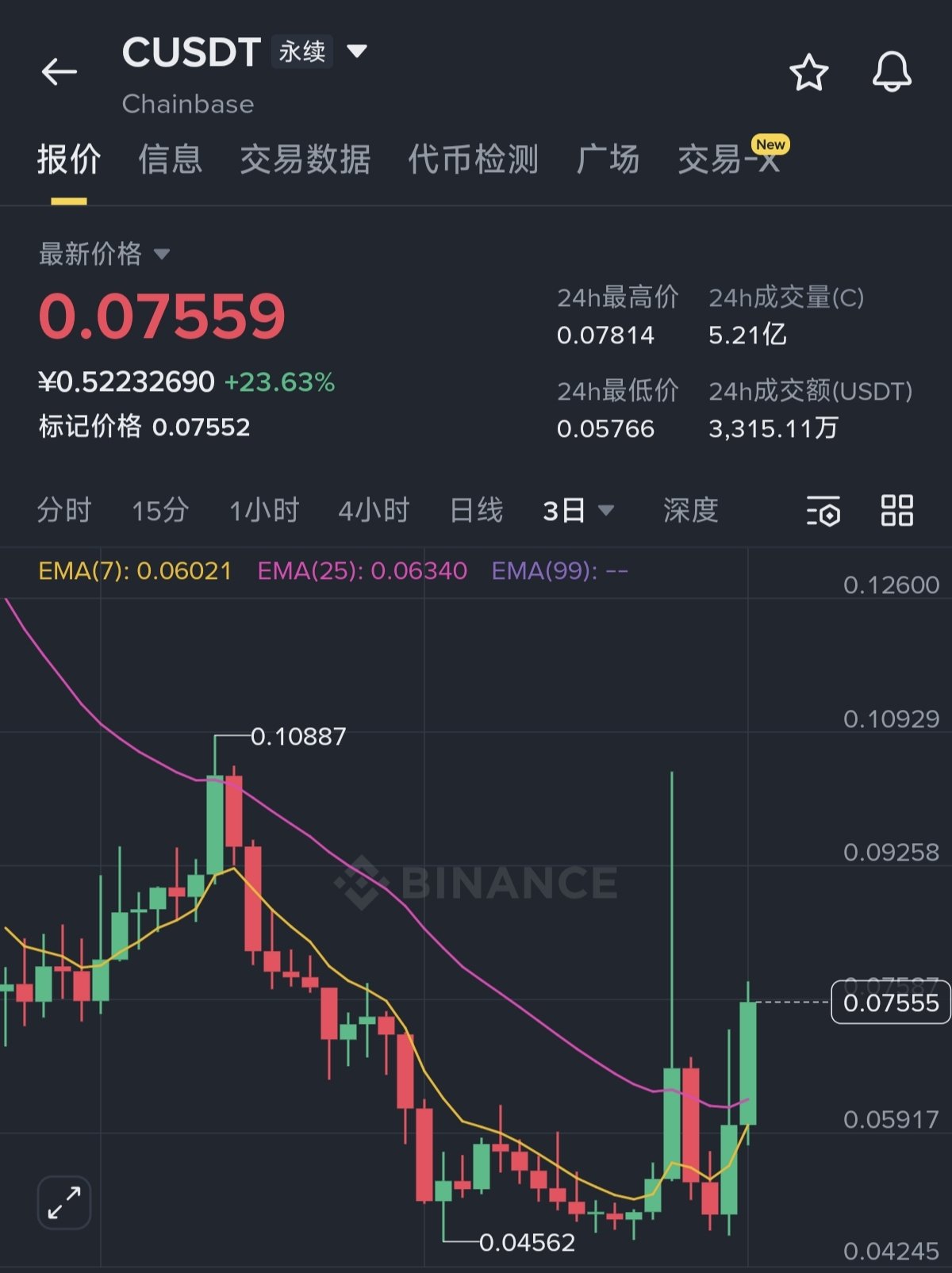Select the 日线 chart interval

click(x=476, y=510)
